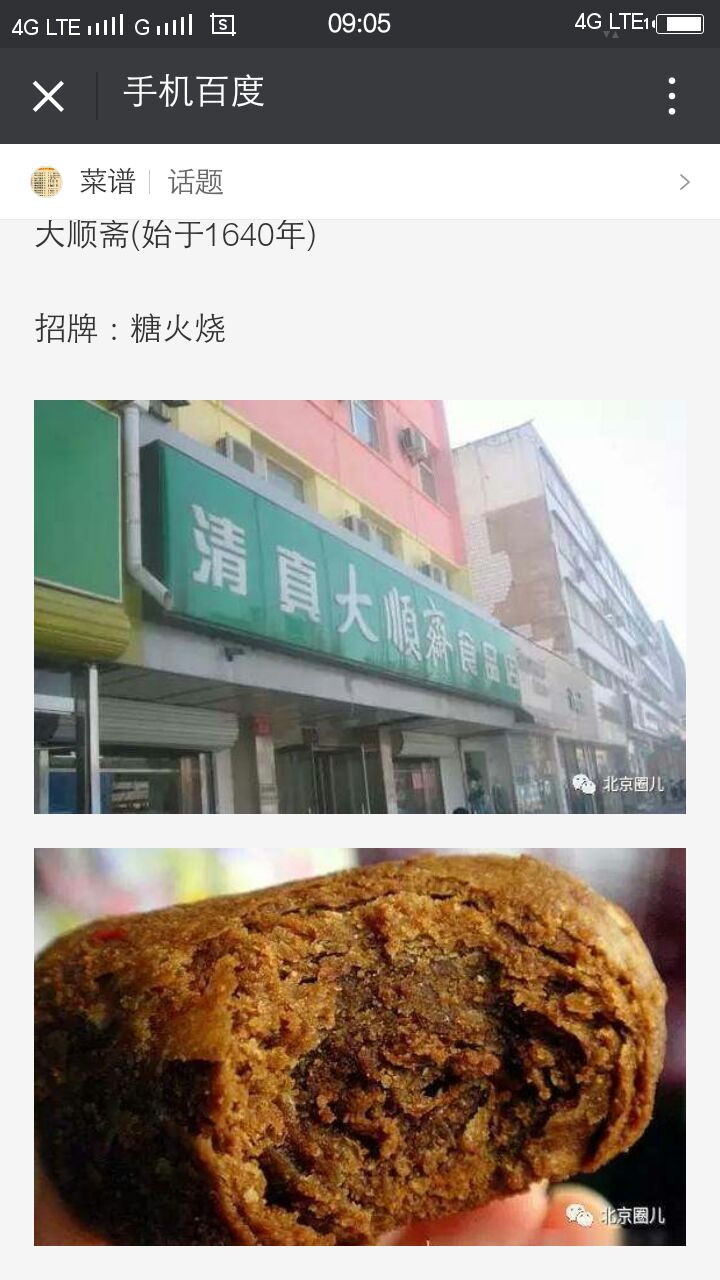Open the three-dot overflow menu

[672, 97]
